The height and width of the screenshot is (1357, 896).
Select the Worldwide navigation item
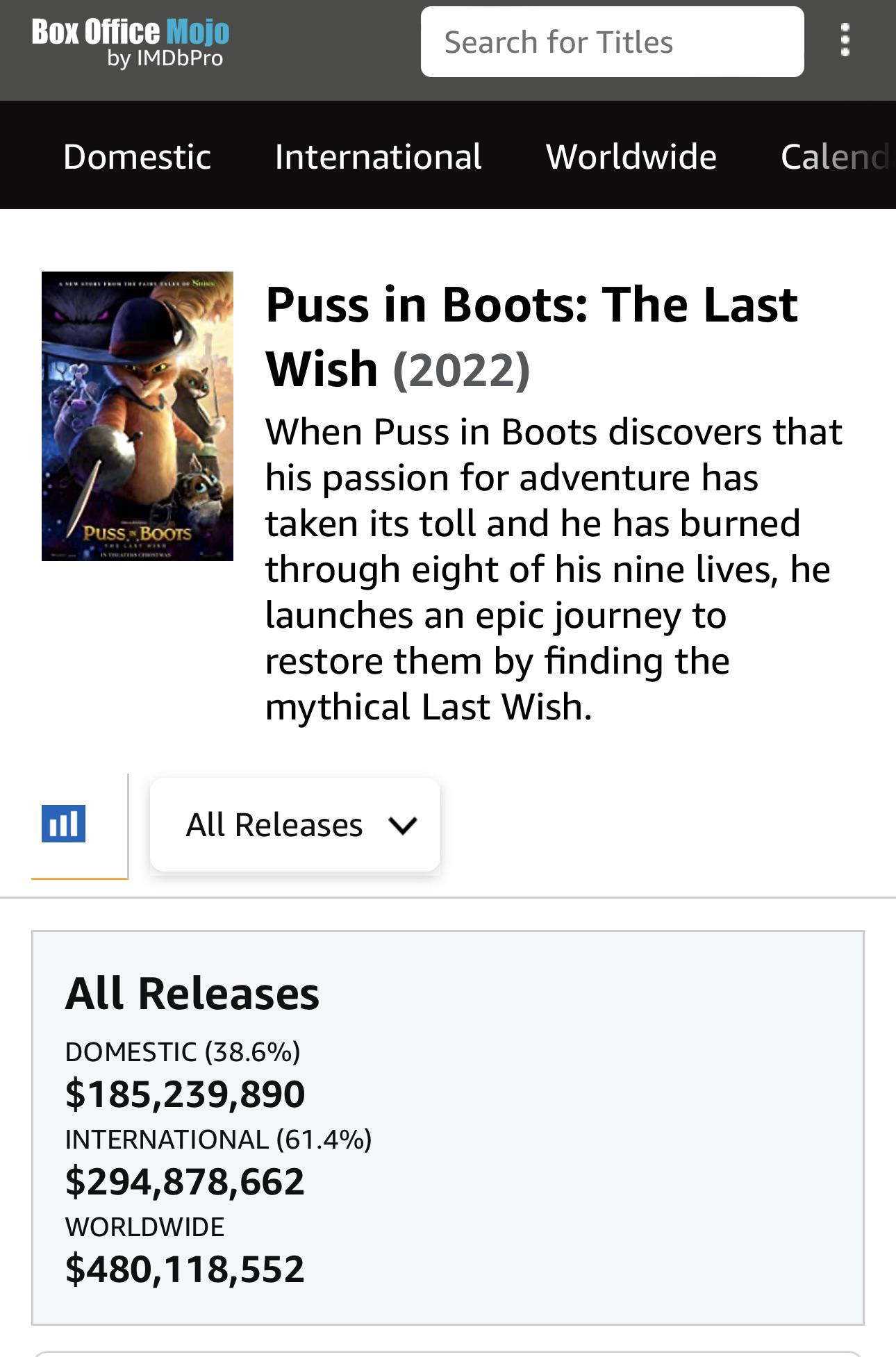click(x=631, y=157)
